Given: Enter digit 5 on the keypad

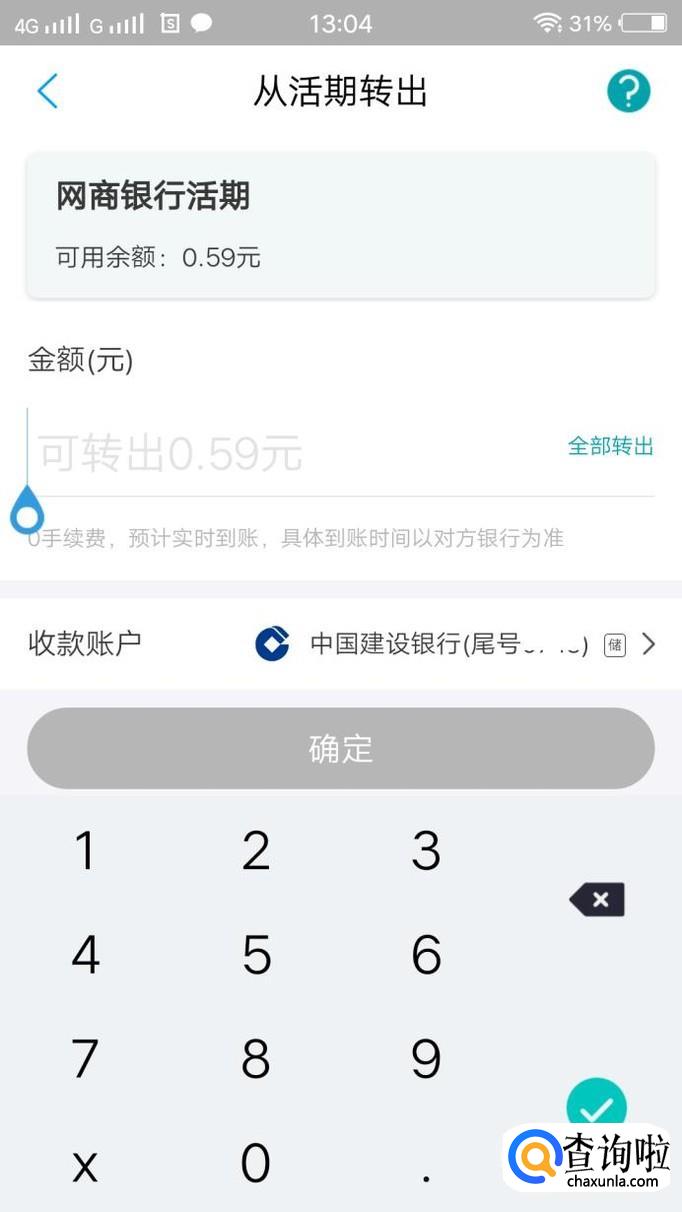Looking at the screenshot, I should point(256,955).
